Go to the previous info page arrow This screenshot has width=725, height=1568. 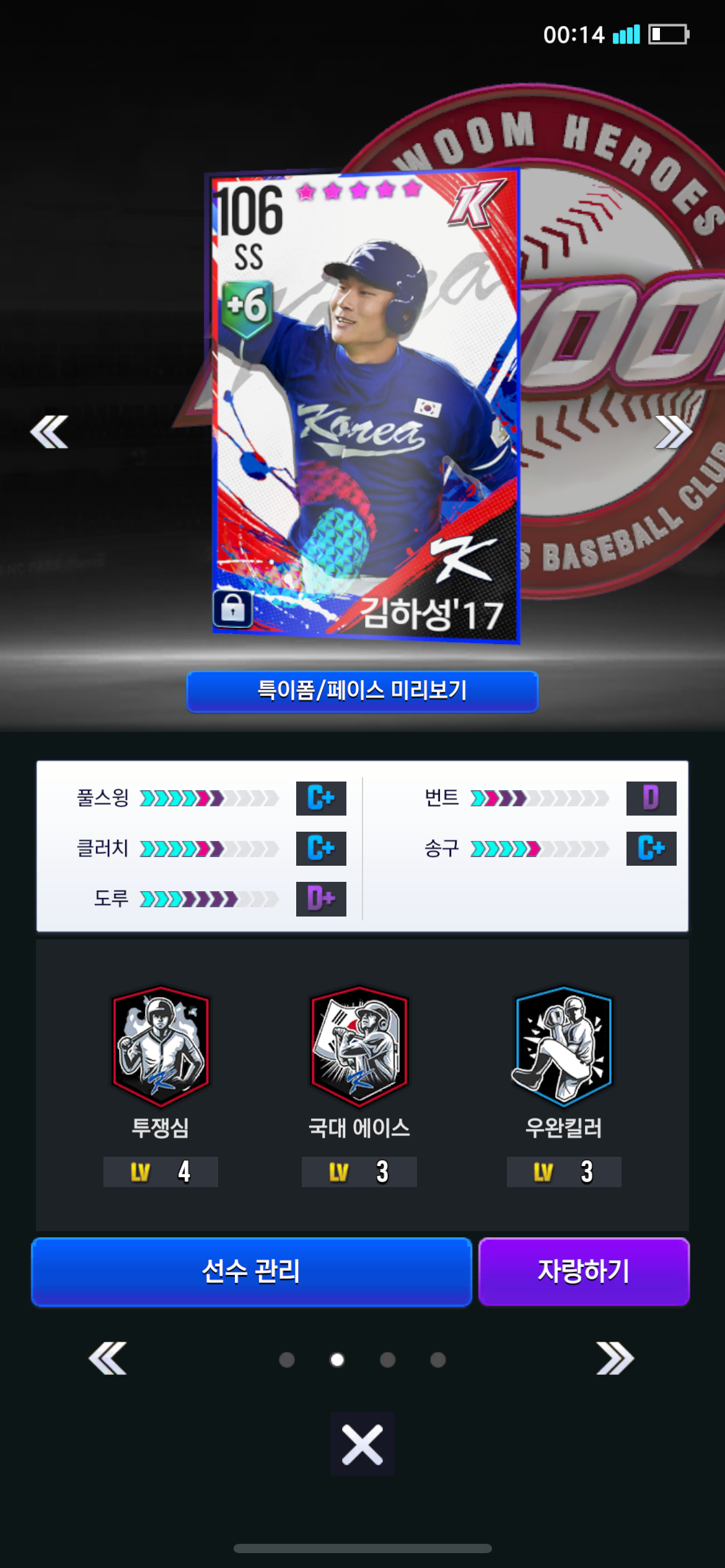(x=108, y=1359)
